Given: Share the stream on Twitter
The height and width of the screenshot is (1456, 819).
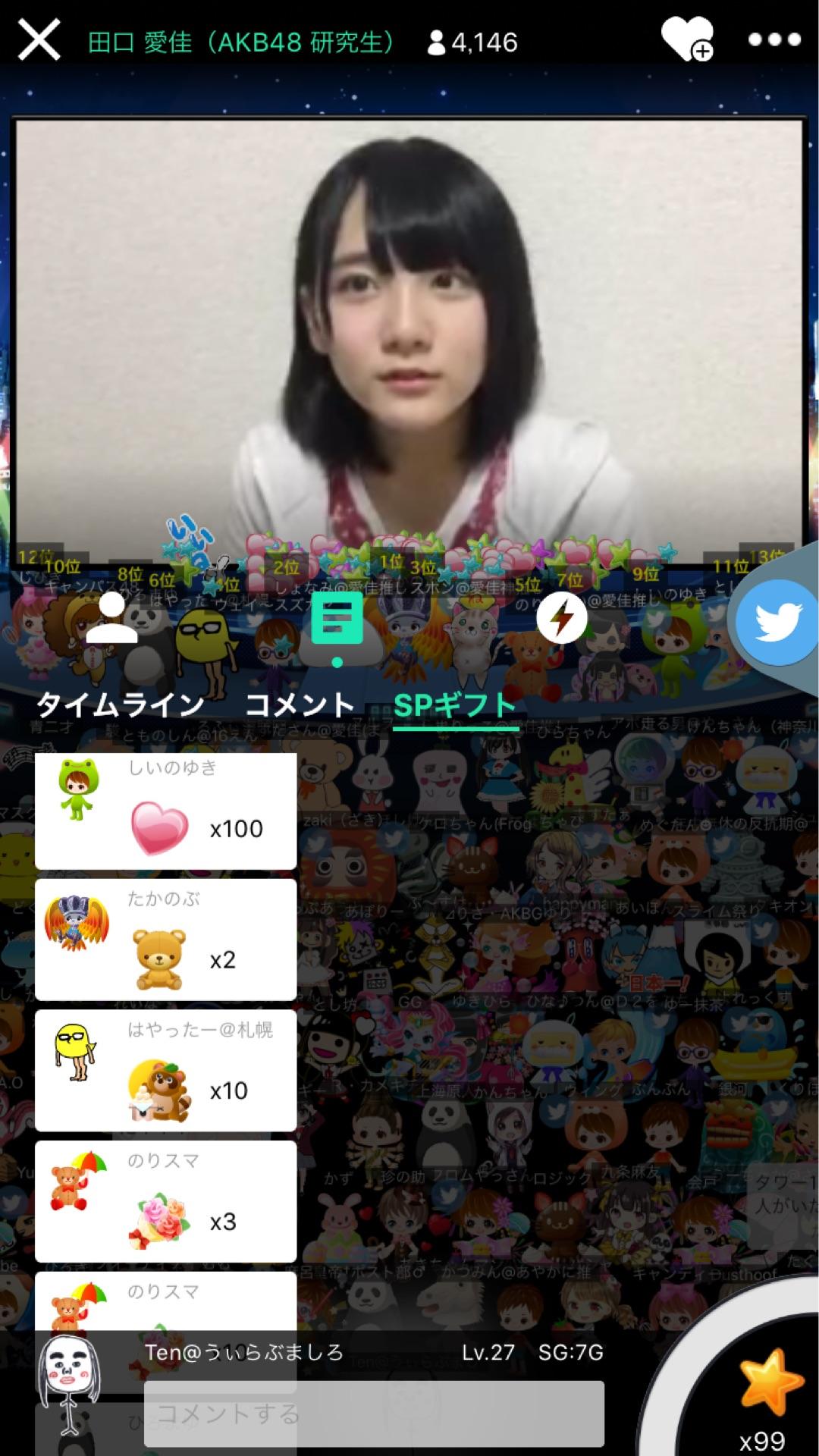Looking at the screenshot, I should (777, 622).
